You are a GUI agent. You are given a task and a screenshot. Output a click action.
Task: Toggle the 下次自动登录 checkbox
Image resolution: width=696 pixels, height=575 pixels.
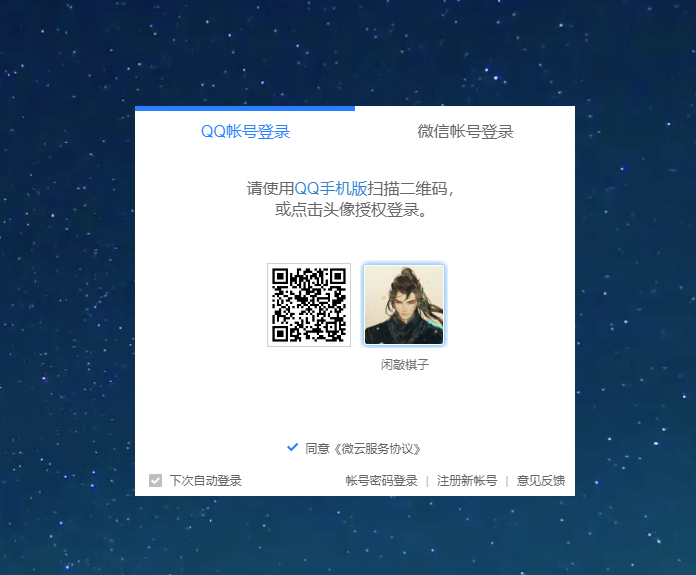[x=155, y=480]
